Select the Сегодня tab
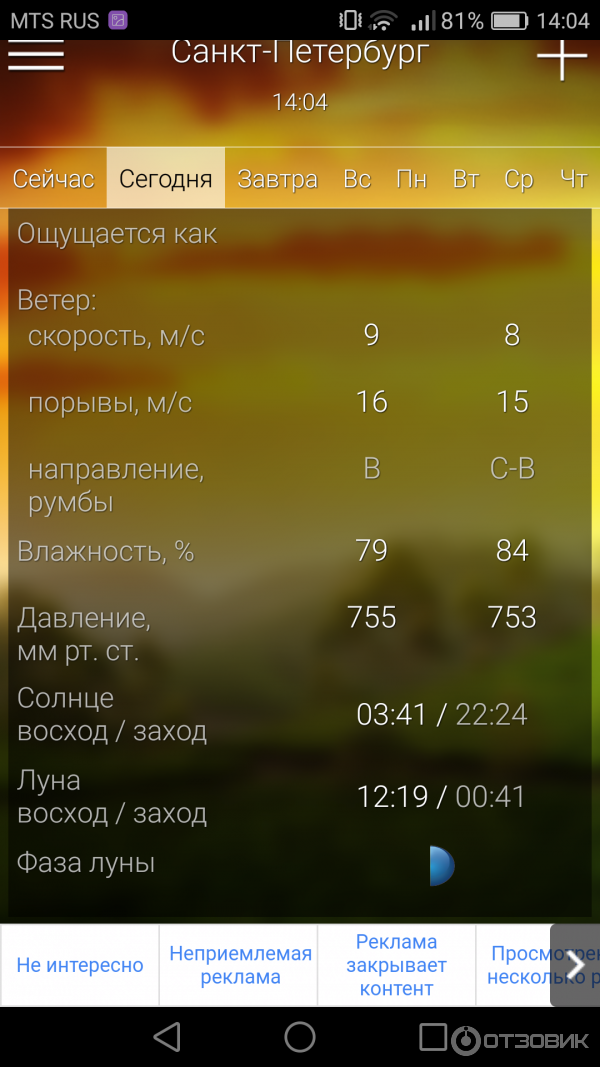 point(166,179)
